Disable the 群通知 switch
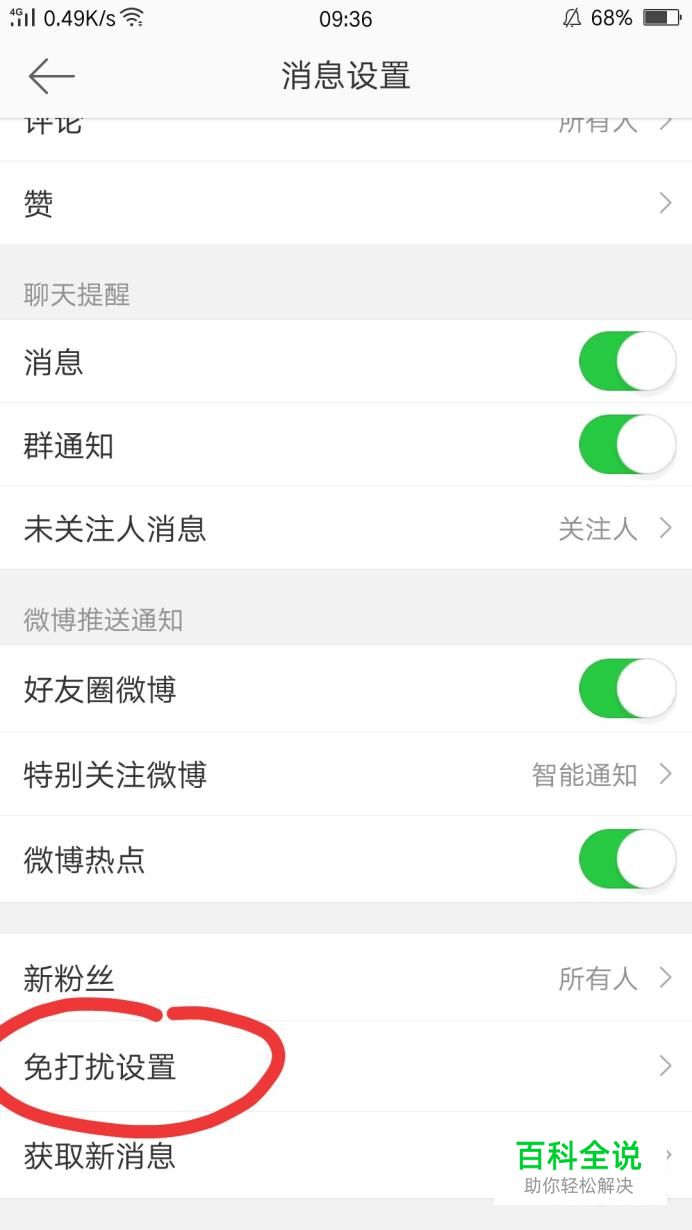692x1230 pixels. pos(627,445)
